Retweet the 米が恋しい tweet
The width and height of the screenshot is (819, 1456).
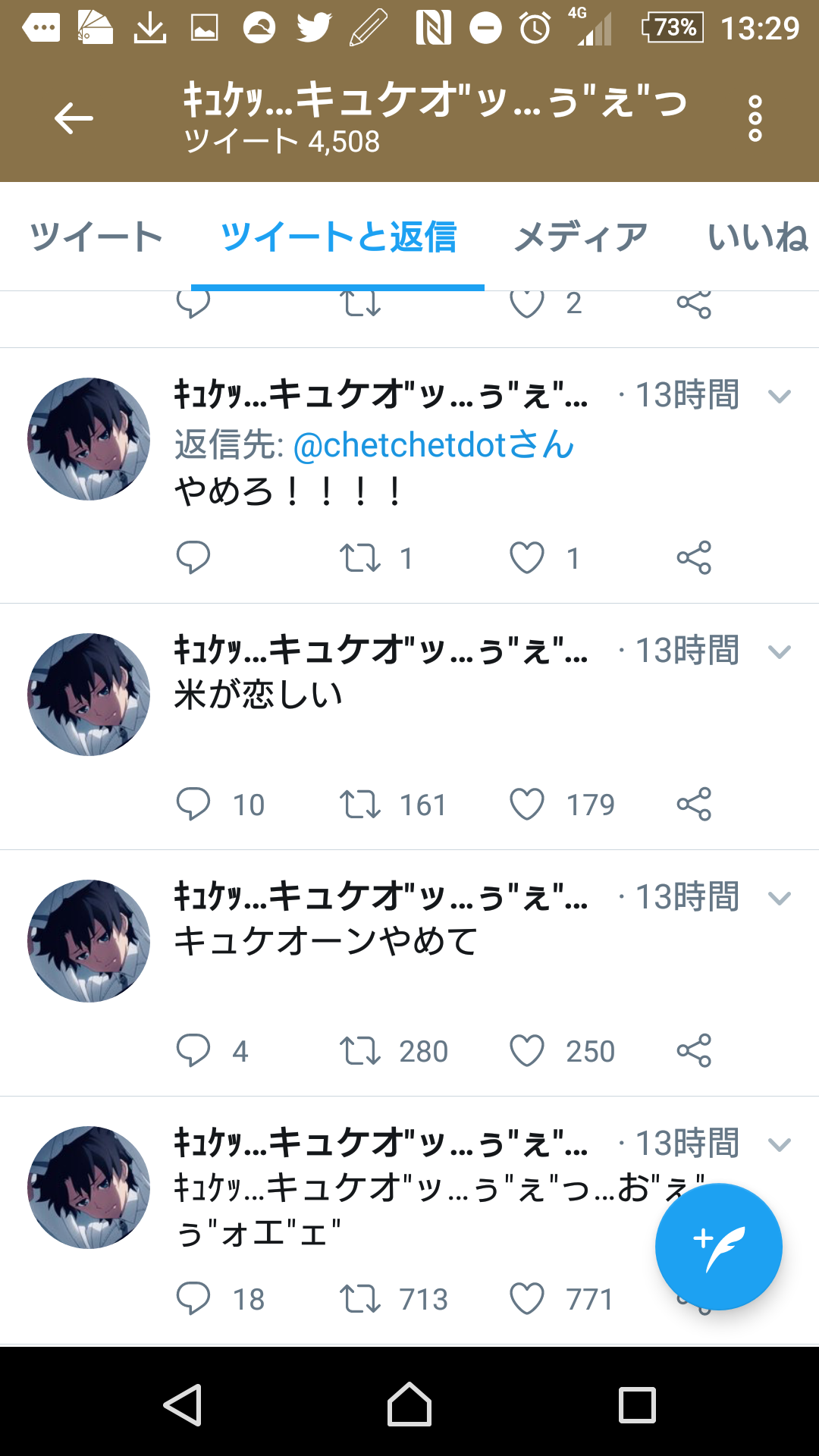359,805
